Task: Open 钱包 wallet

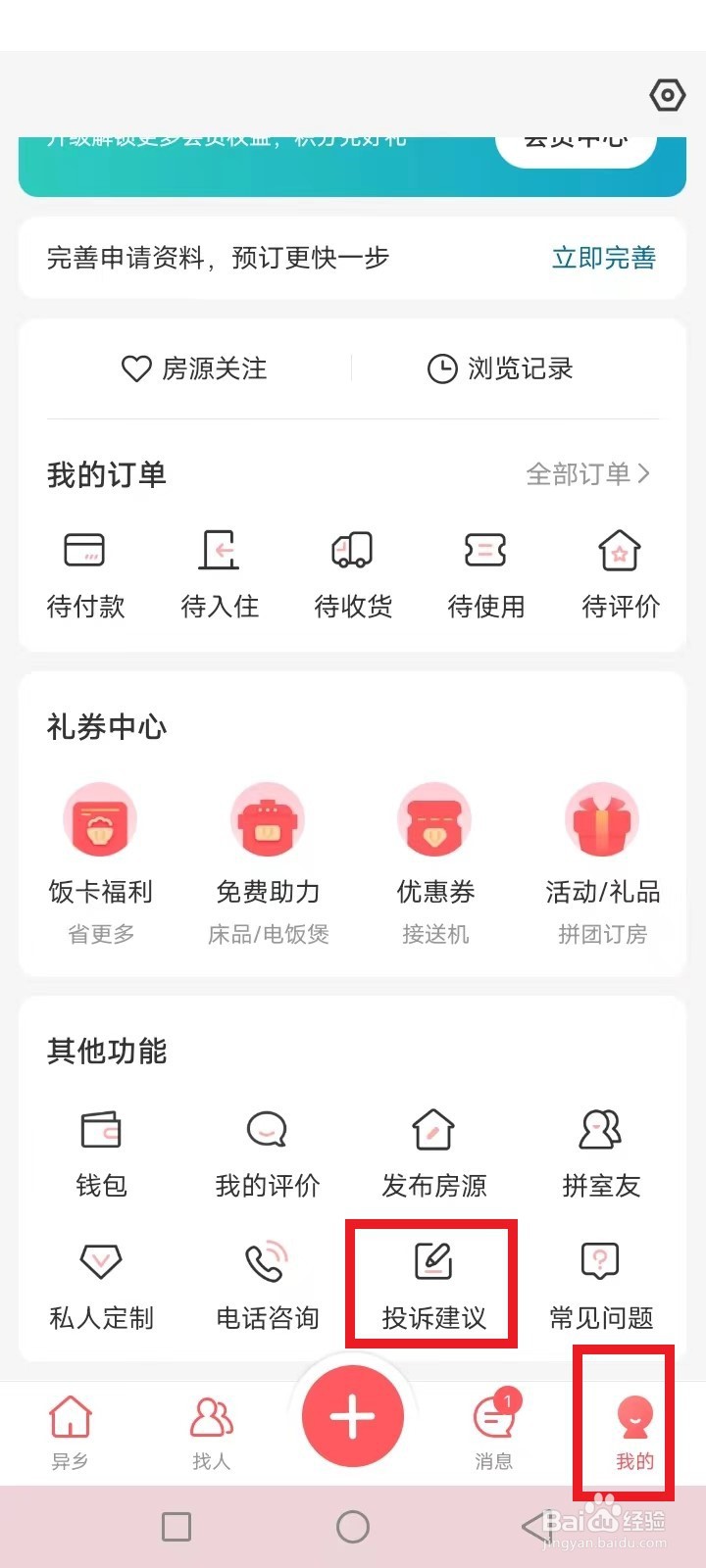Action: pos(101,1154)
